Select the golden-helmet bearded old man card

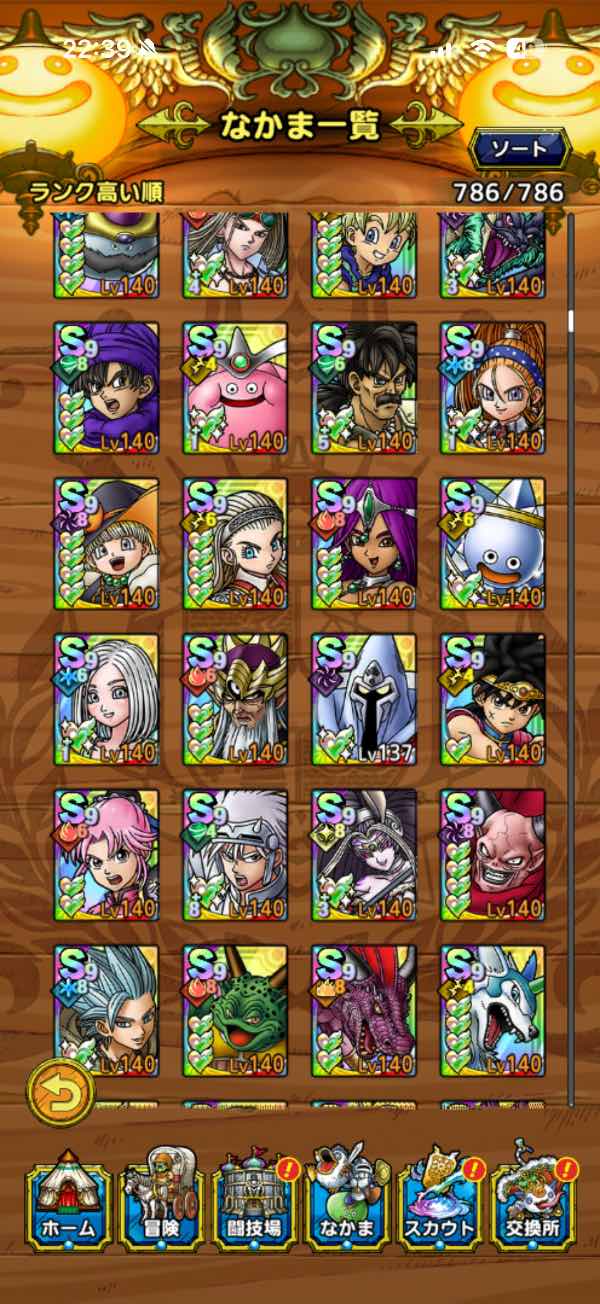tap(235, 700)
